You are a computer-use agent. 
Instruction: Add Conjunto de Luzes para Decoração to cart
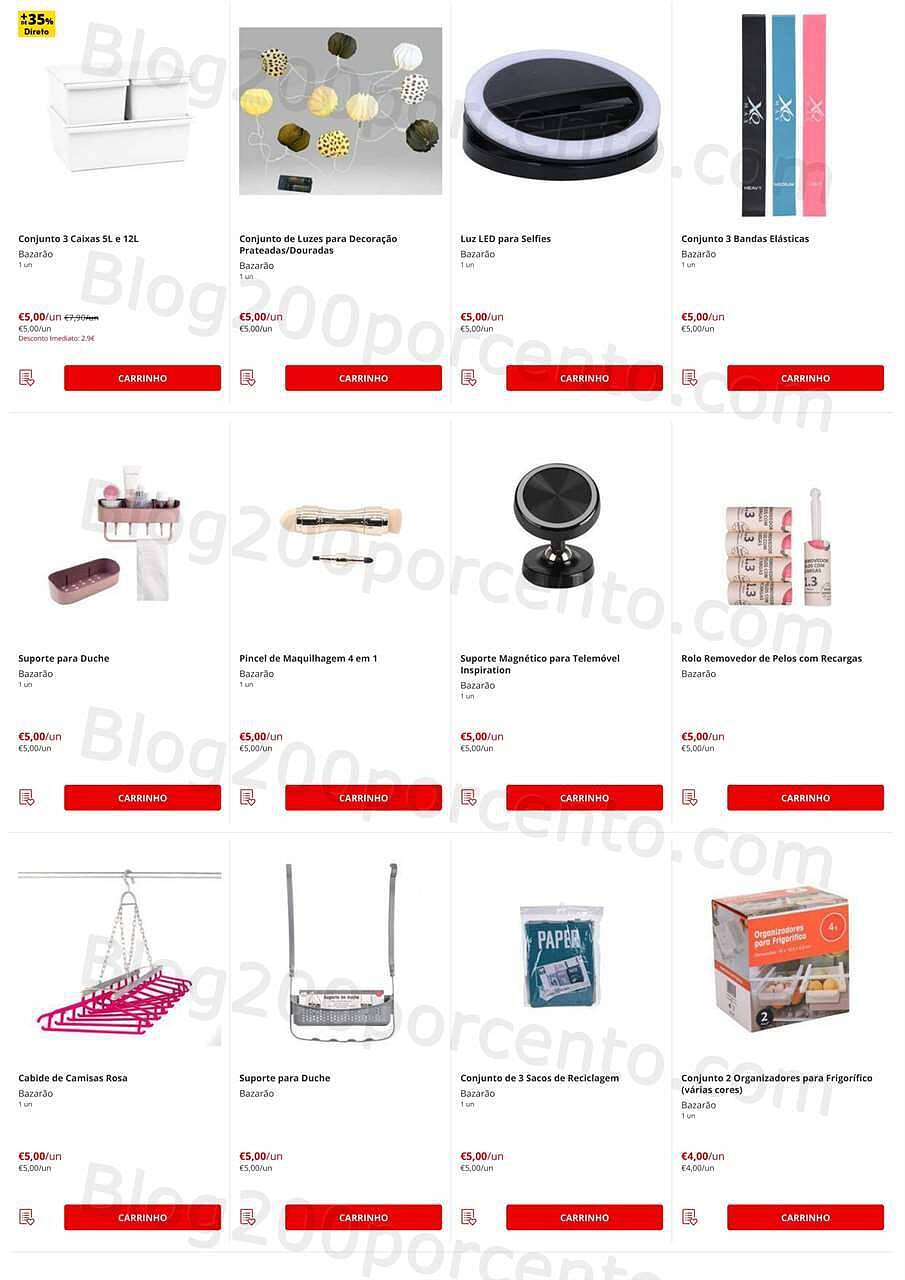tap(363, 378)
